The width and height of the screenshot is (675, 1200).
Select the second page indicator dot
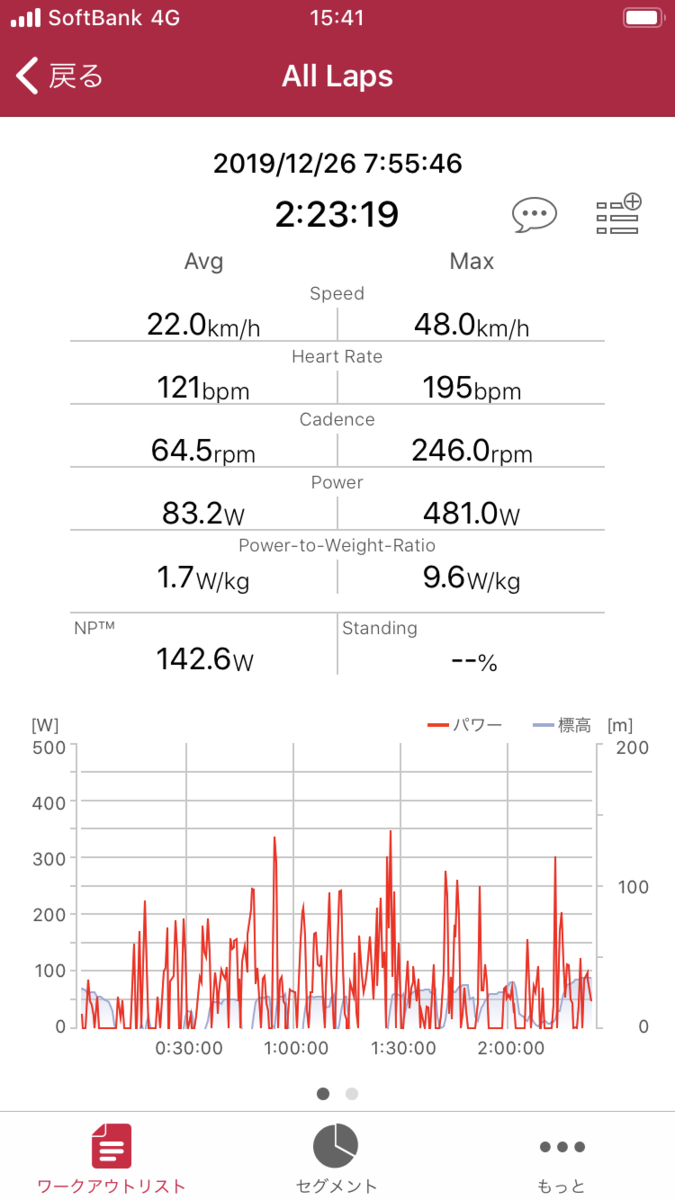[x=351, y=1093]
